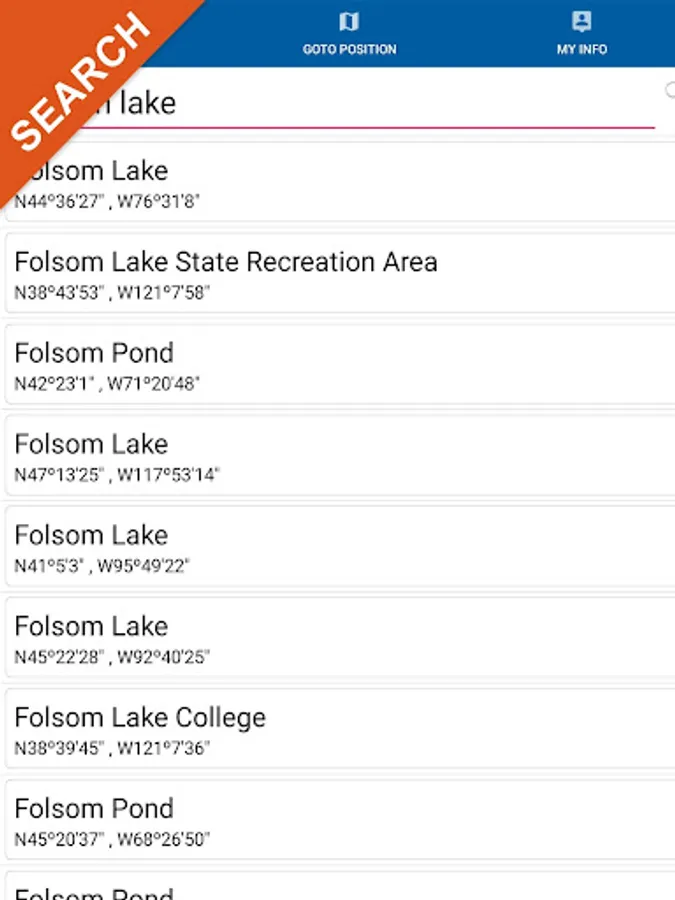Open the Folsom Lake College result

point(340,729)
